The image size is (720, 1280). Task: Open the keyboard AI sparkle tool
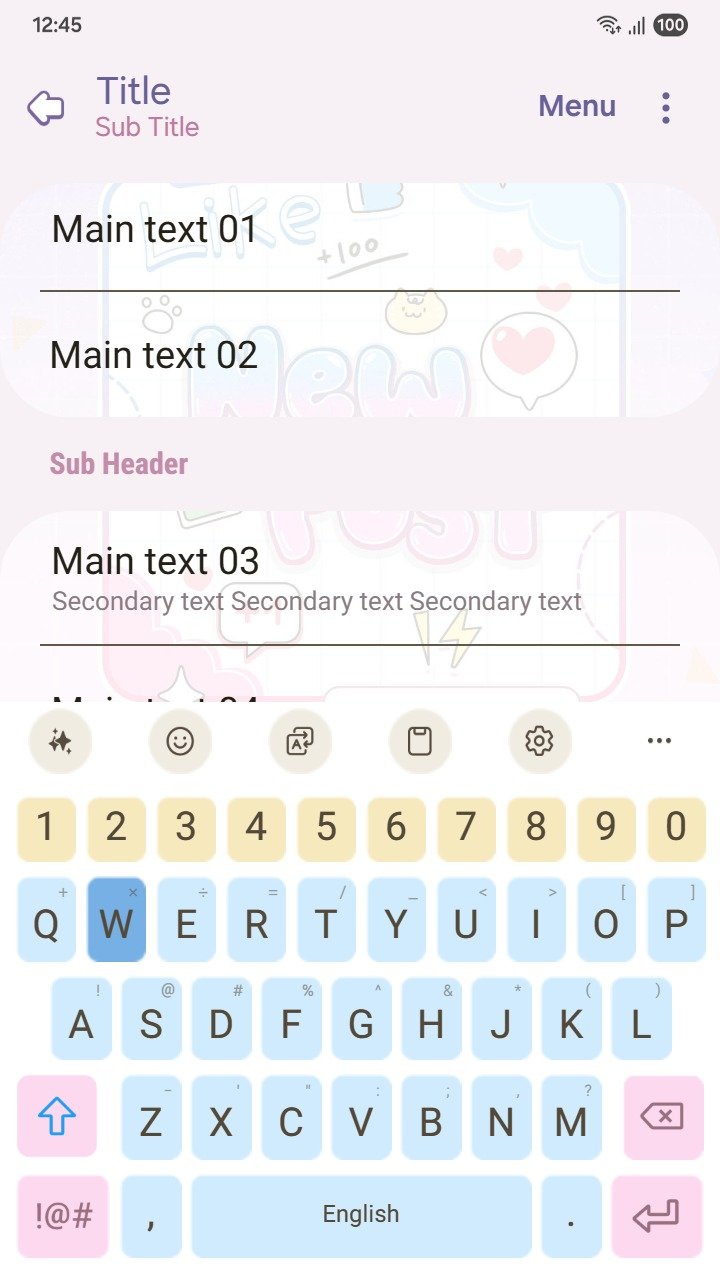pyautogui.click(x=60, y=741)
